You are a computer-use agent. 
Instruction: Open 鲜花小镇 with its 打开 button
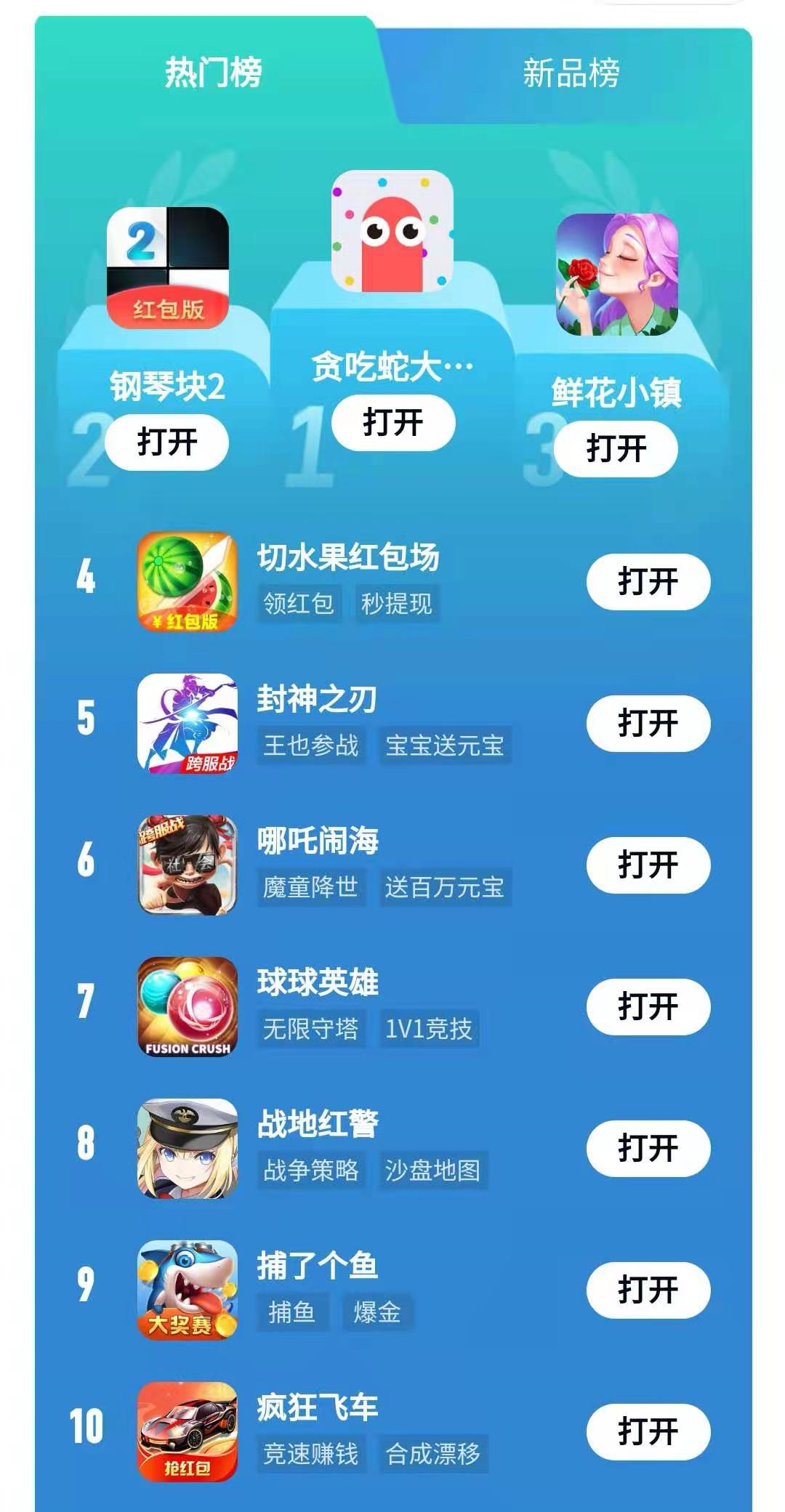point(616,448)
